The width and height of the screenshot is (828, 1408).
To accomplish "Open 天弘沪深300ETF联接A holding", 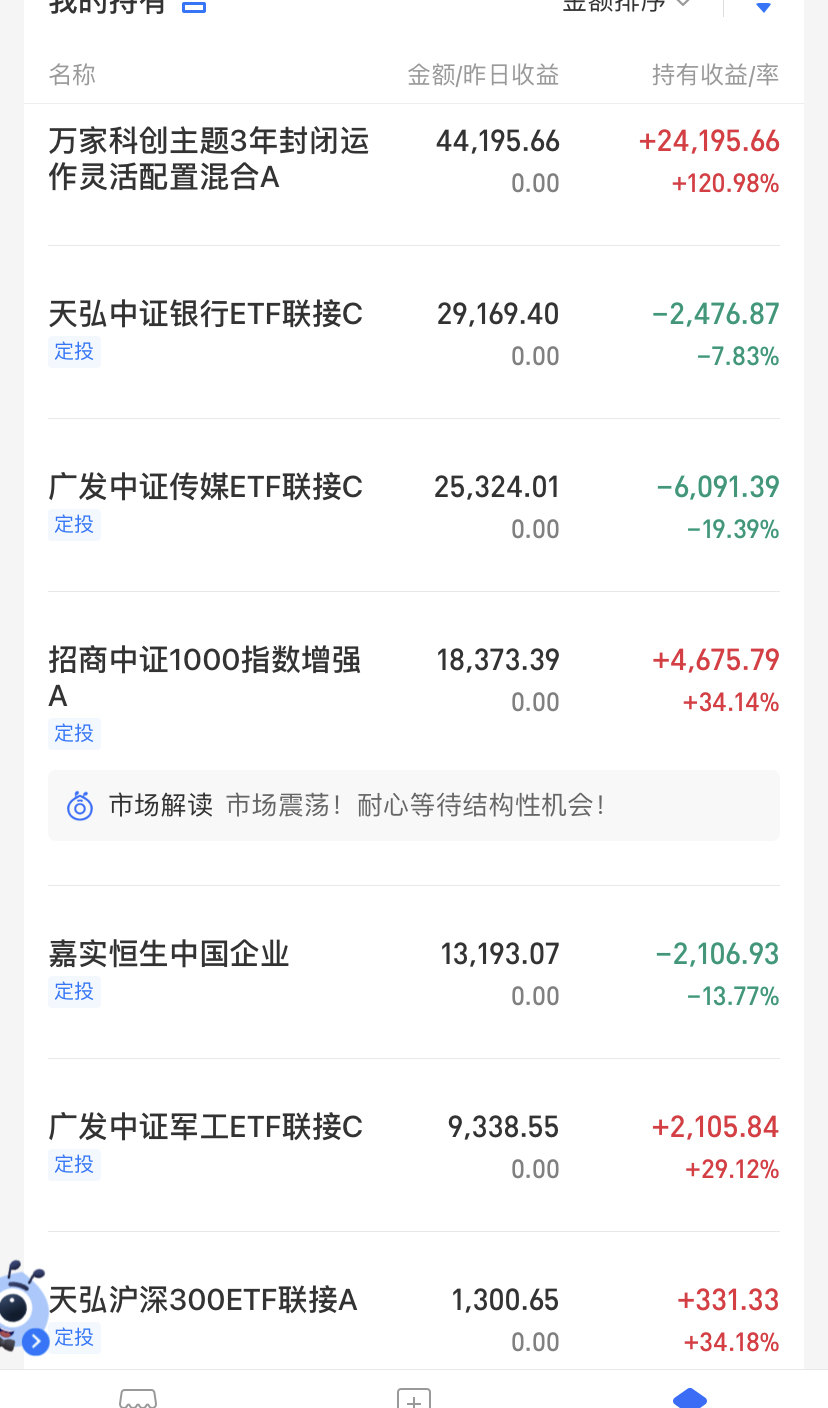I will [203, 1300].
